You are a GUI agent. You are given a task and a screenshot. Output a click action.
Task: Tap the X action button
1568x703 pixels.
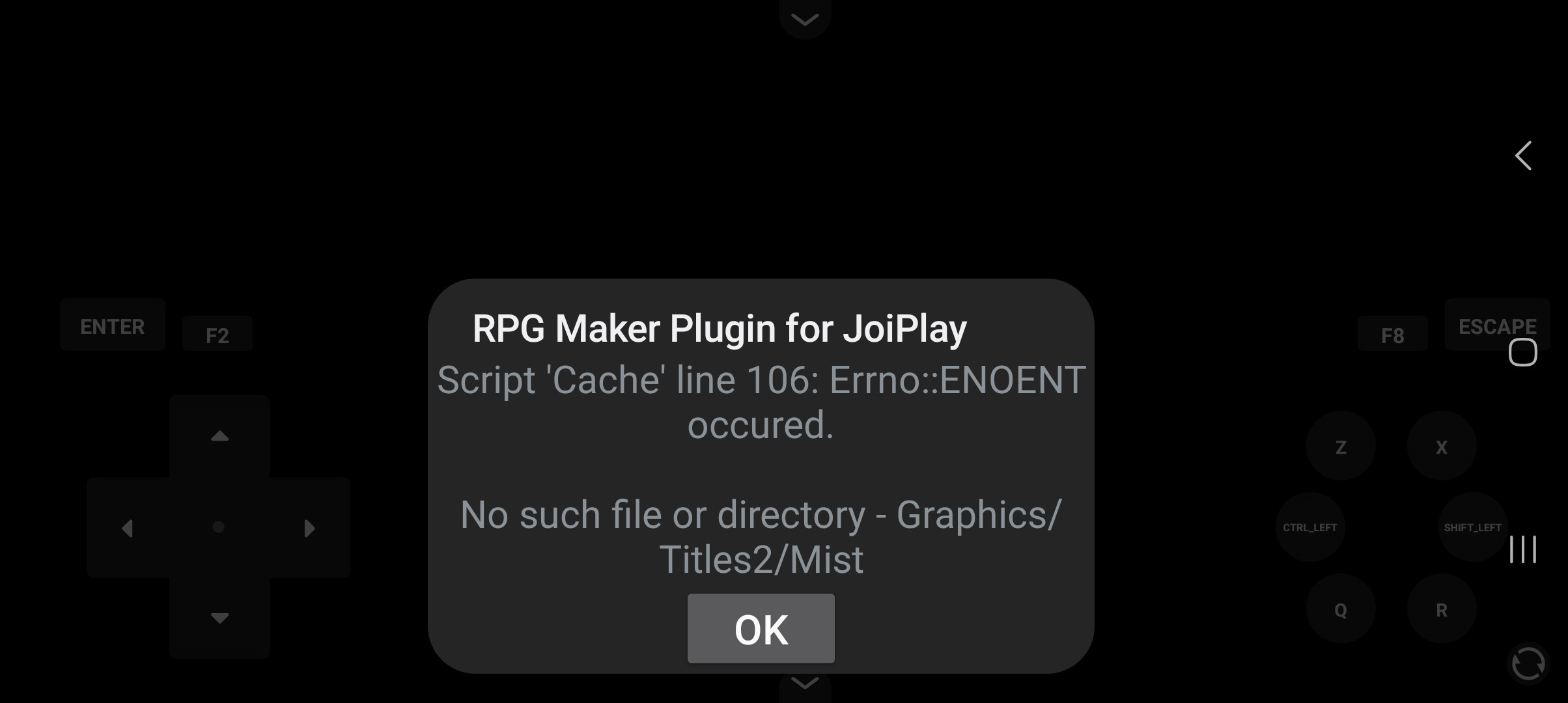[1441, 447]
